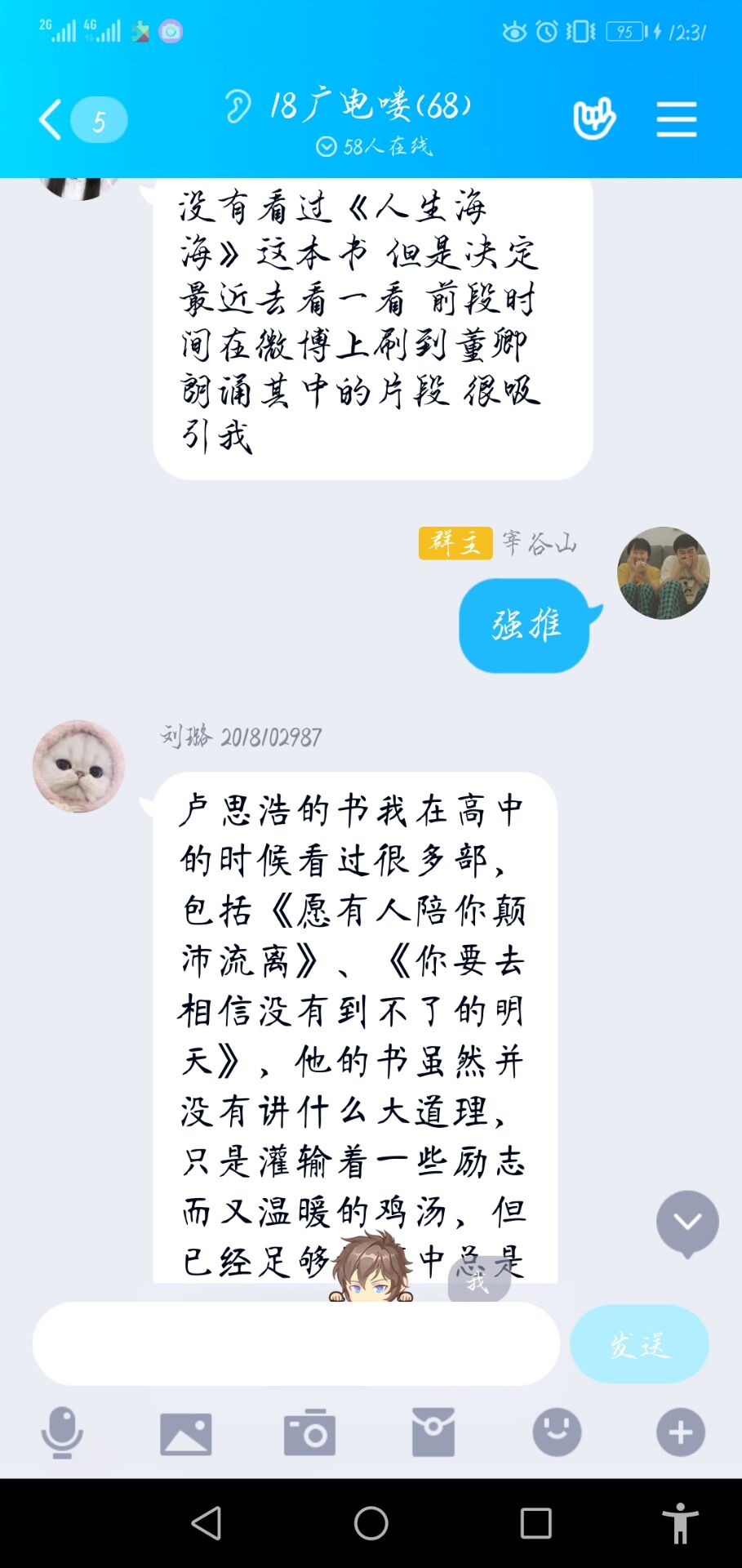
Task: Open more options with the plus icon
Action: (x=681, y=1432)
